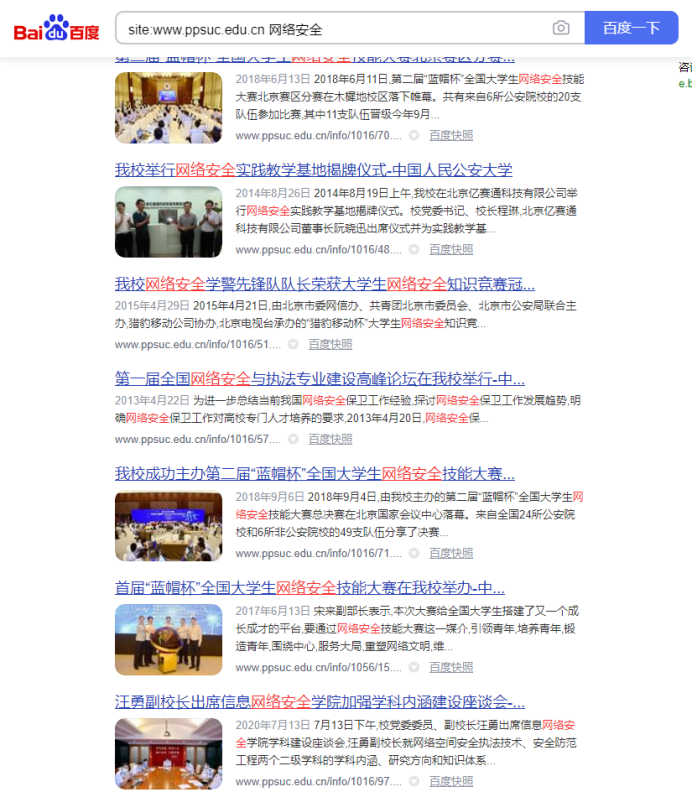693x792 pixels.
Task: Open result 我校成功主办第二届"蓝帽杯"
Action: 314,474
